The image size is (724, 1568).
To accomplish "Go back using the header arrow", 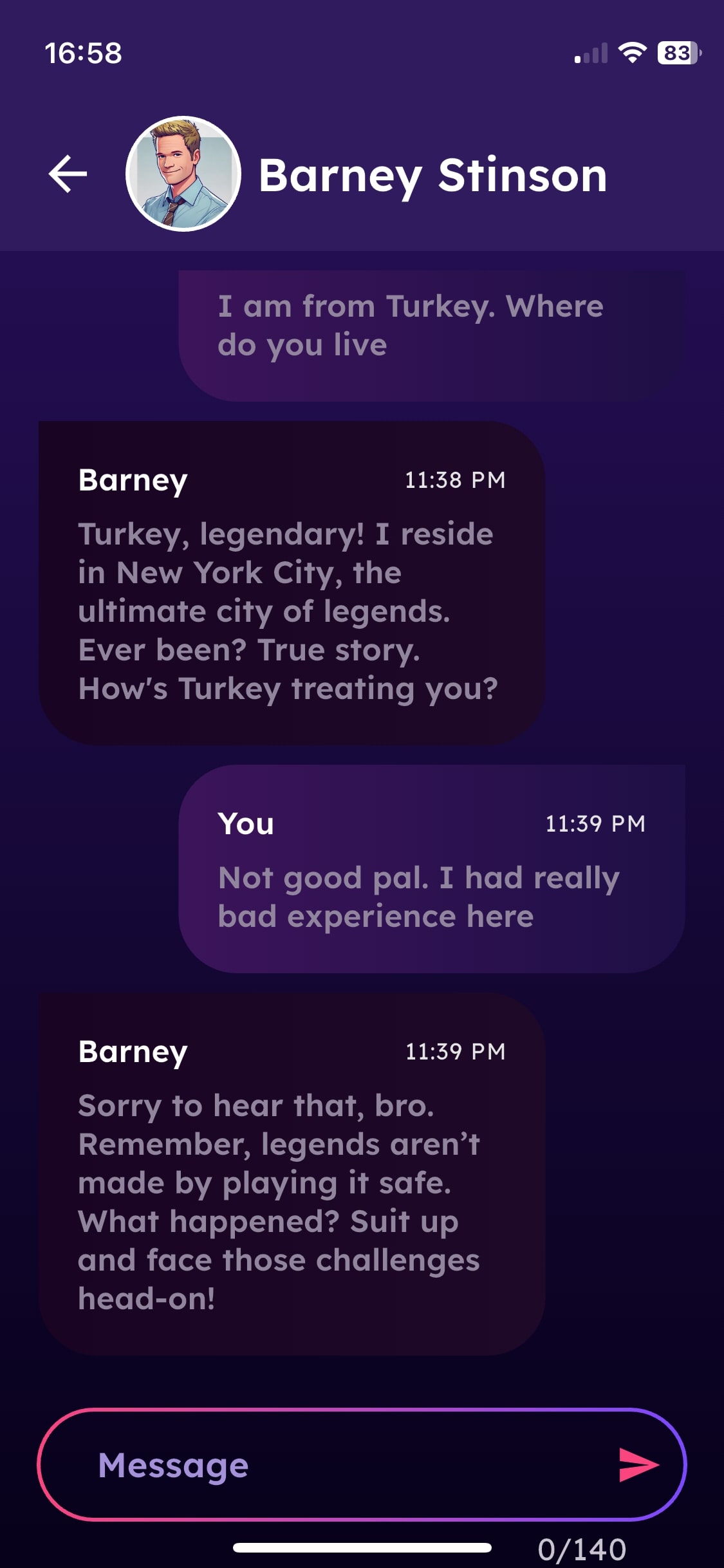I will click(68, 174).
